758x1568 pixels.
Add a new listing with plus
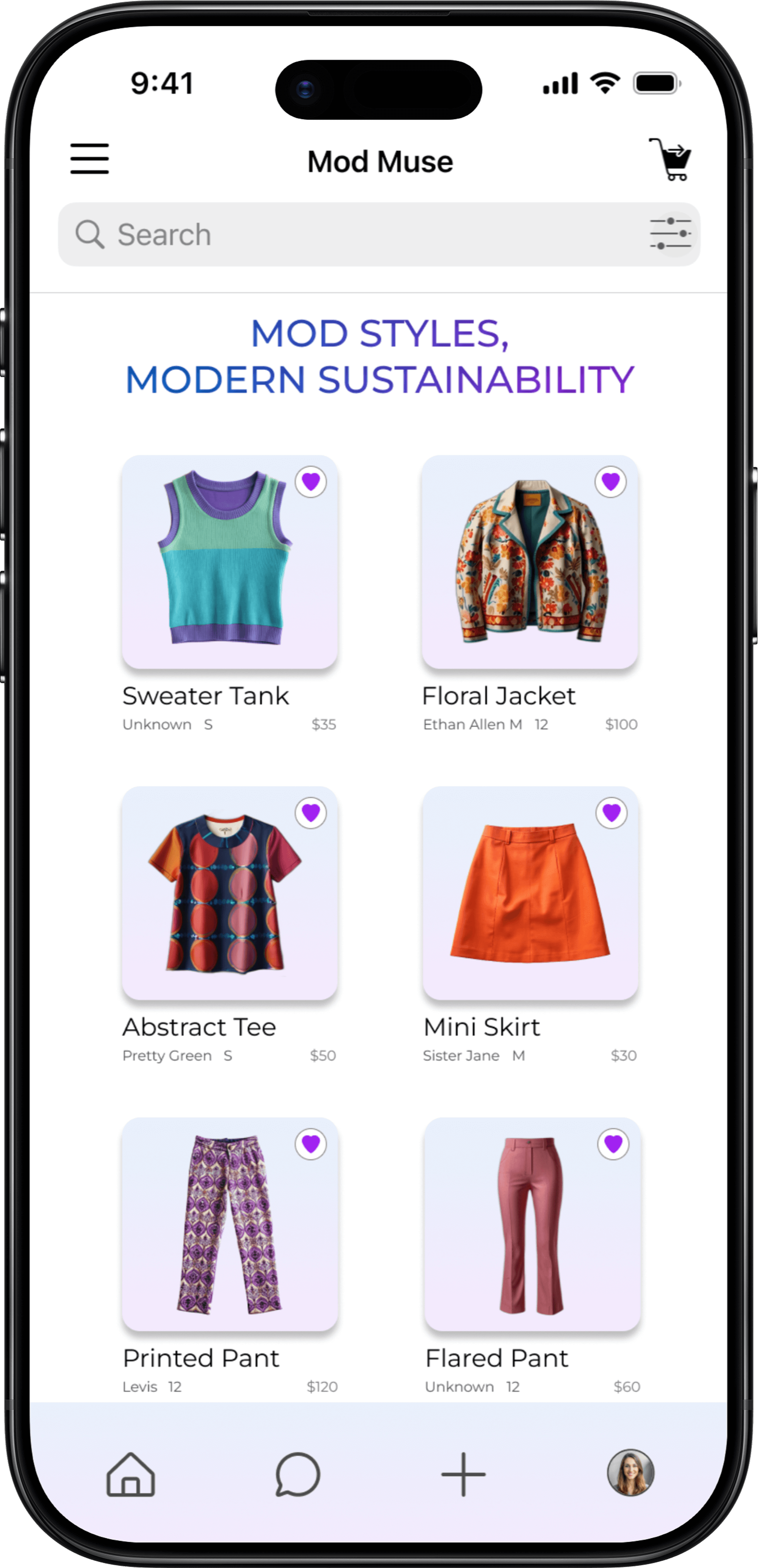pos(464,1474)
